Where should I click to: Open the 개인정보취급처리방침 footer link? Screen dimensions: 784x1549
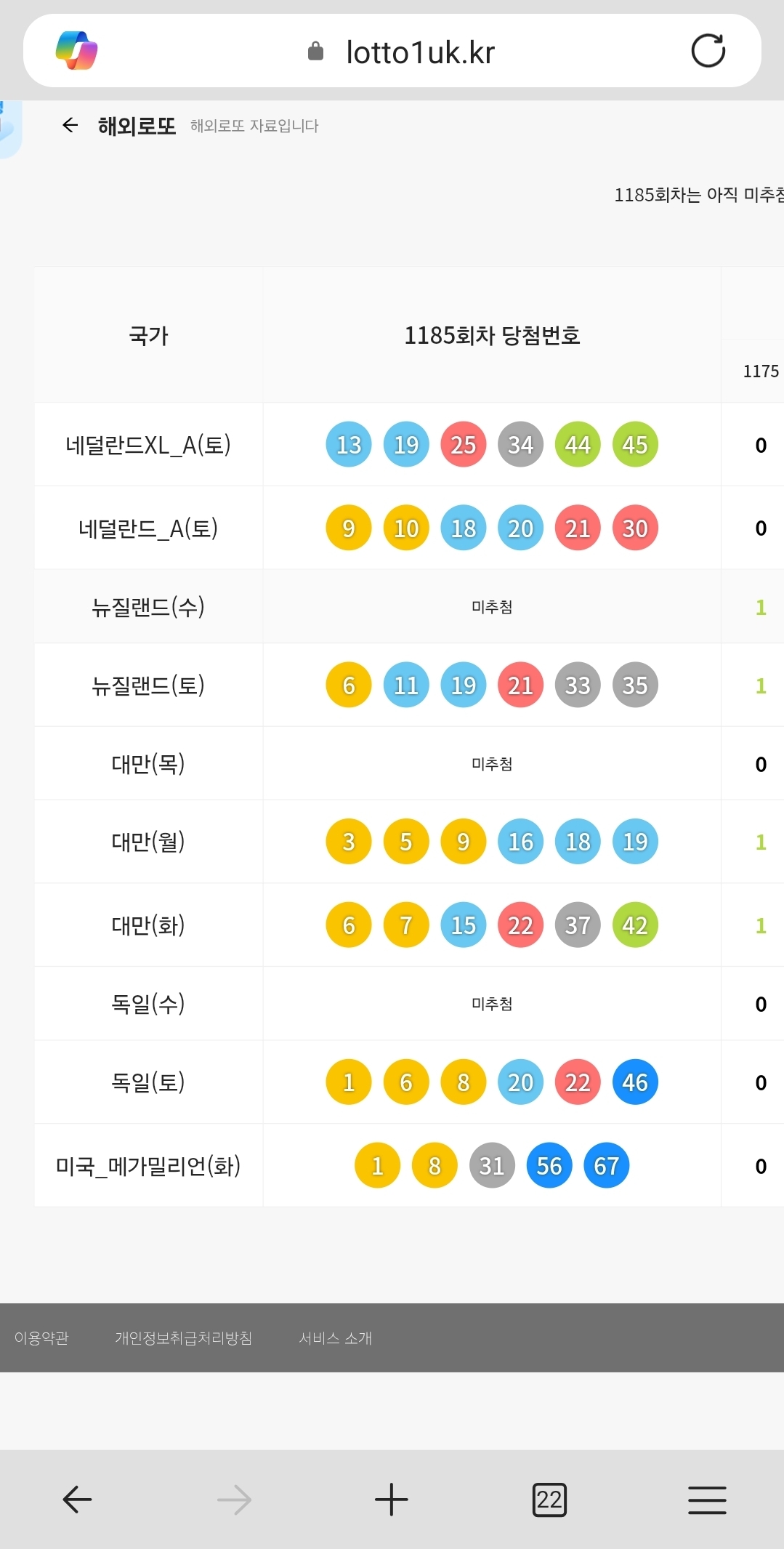(x=184, y=1337)
